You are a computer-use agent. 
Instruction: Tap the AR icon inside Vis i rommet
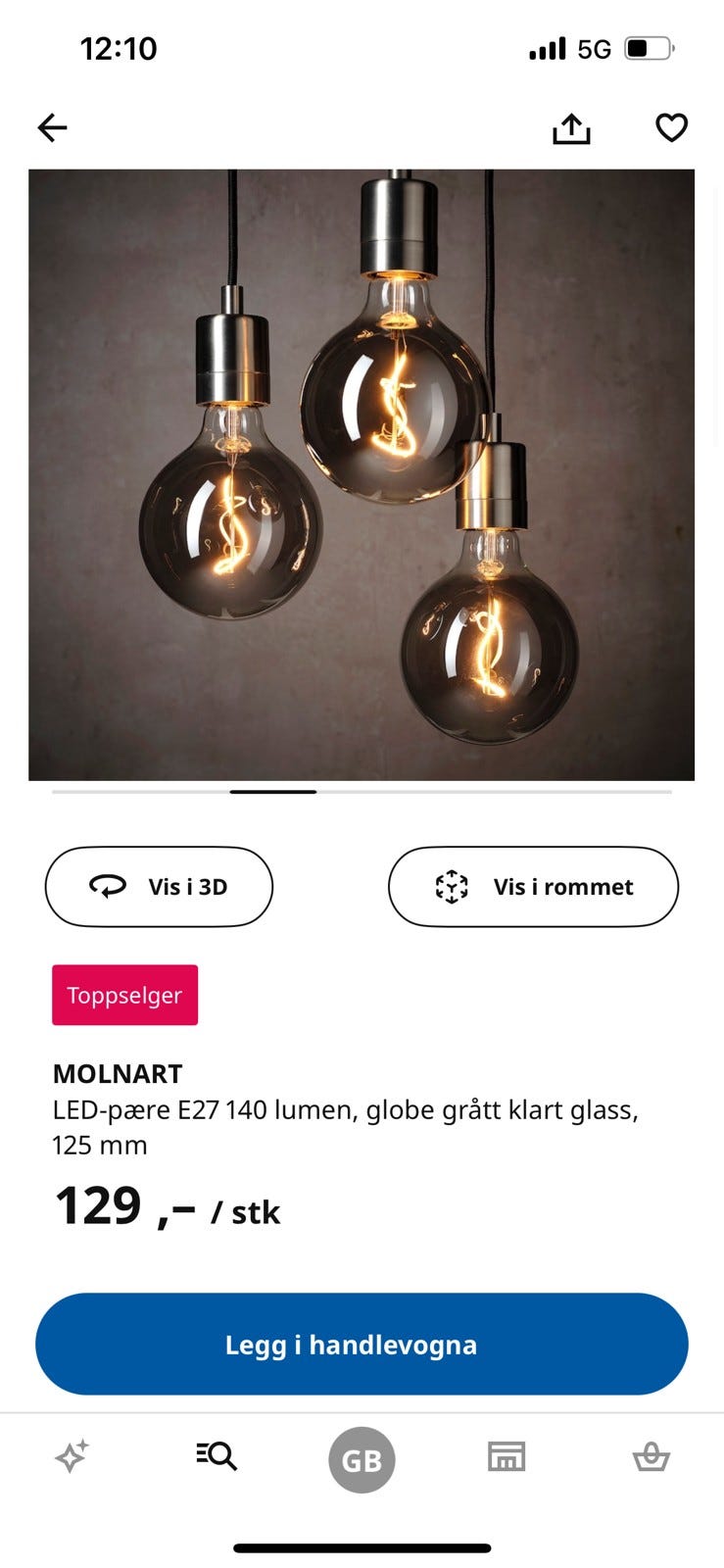coord(452,886)
